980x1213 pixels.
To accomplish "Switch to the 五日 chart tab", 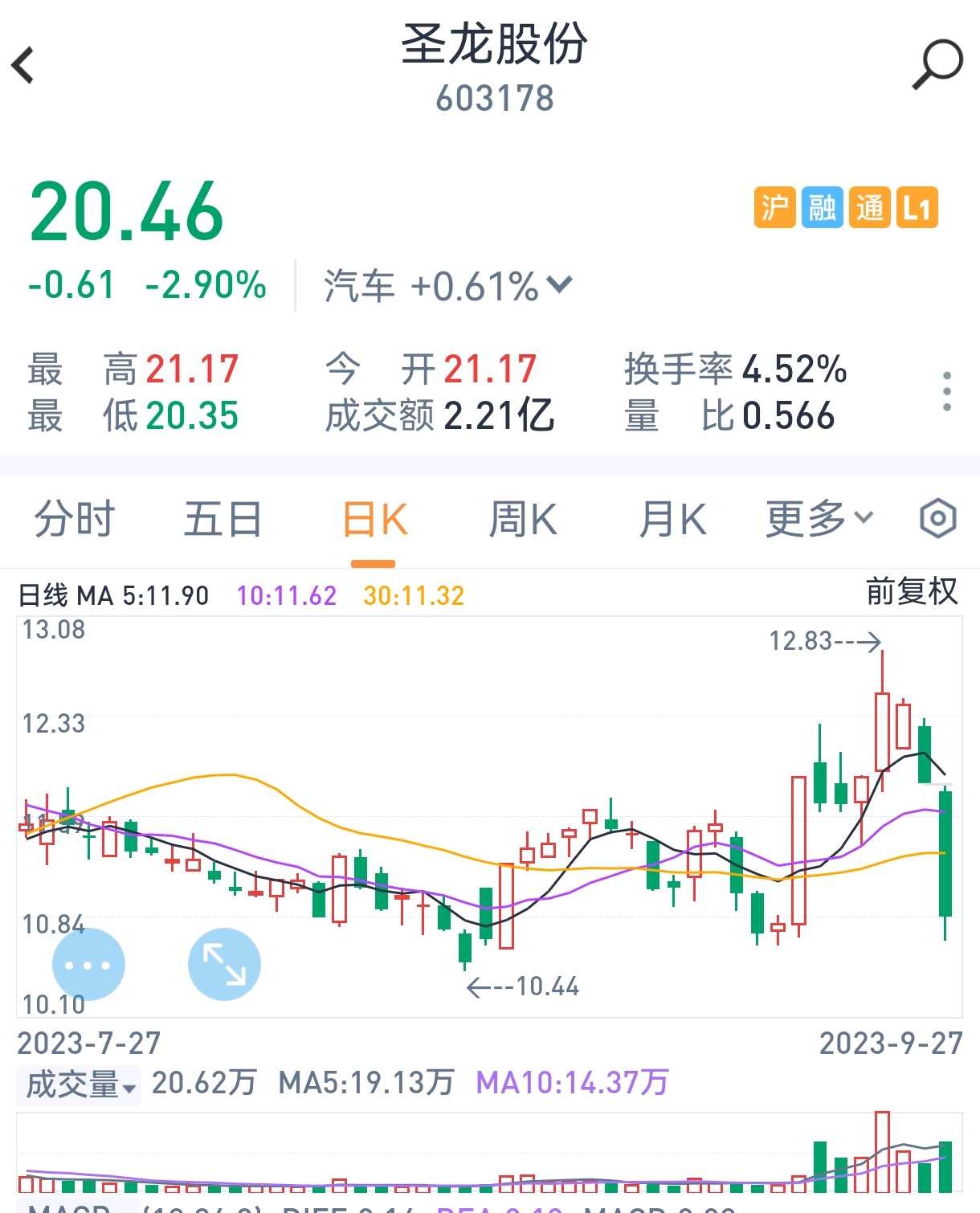I will click(223, 519).
